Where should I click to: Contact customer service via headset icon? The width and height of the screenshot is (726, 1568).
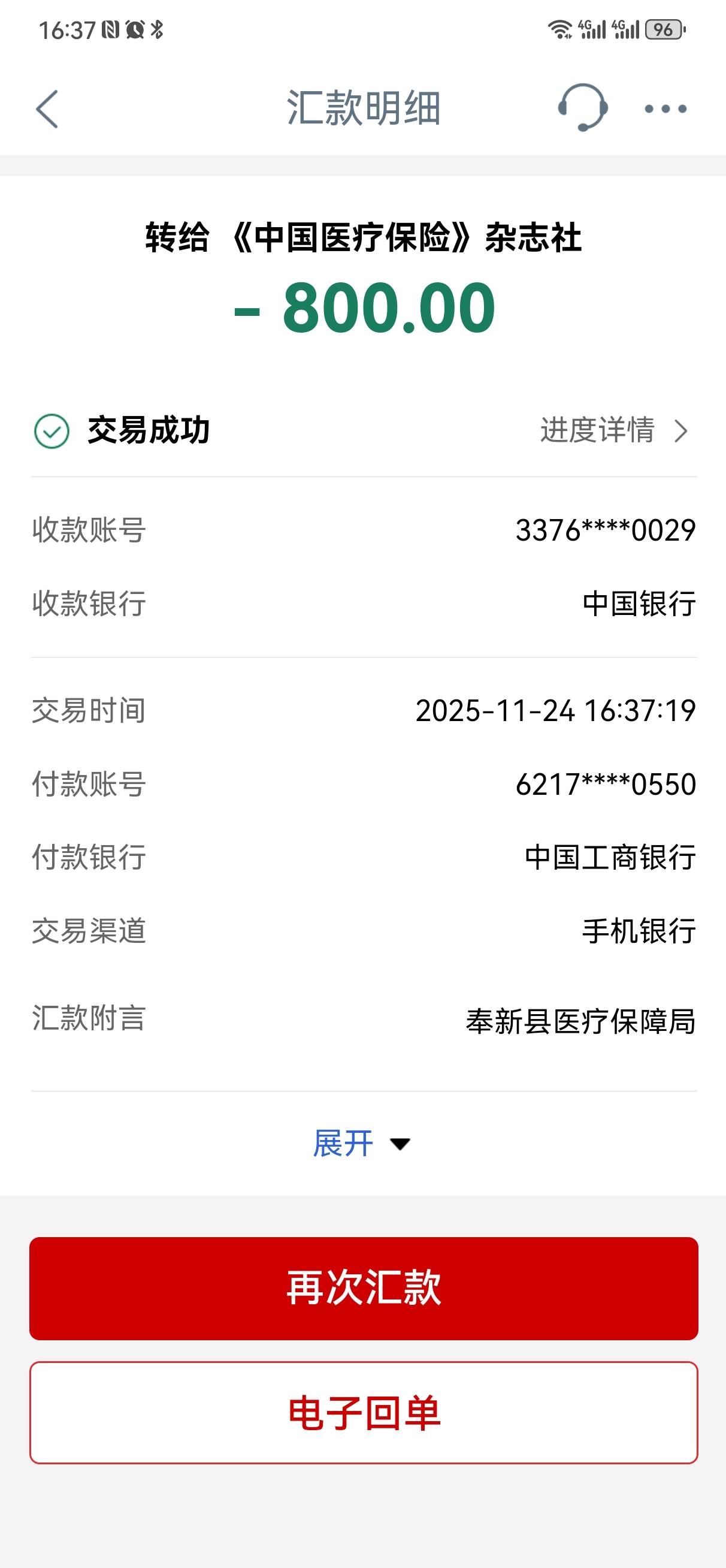(582, 108)
